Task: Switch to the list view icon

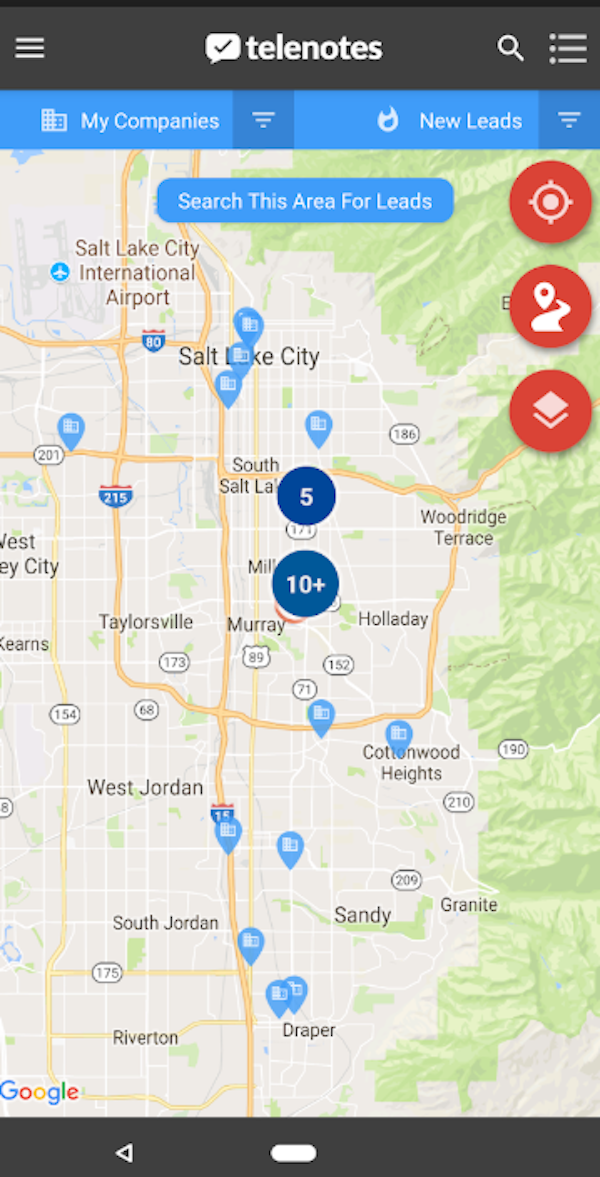Action: point(568,48)
